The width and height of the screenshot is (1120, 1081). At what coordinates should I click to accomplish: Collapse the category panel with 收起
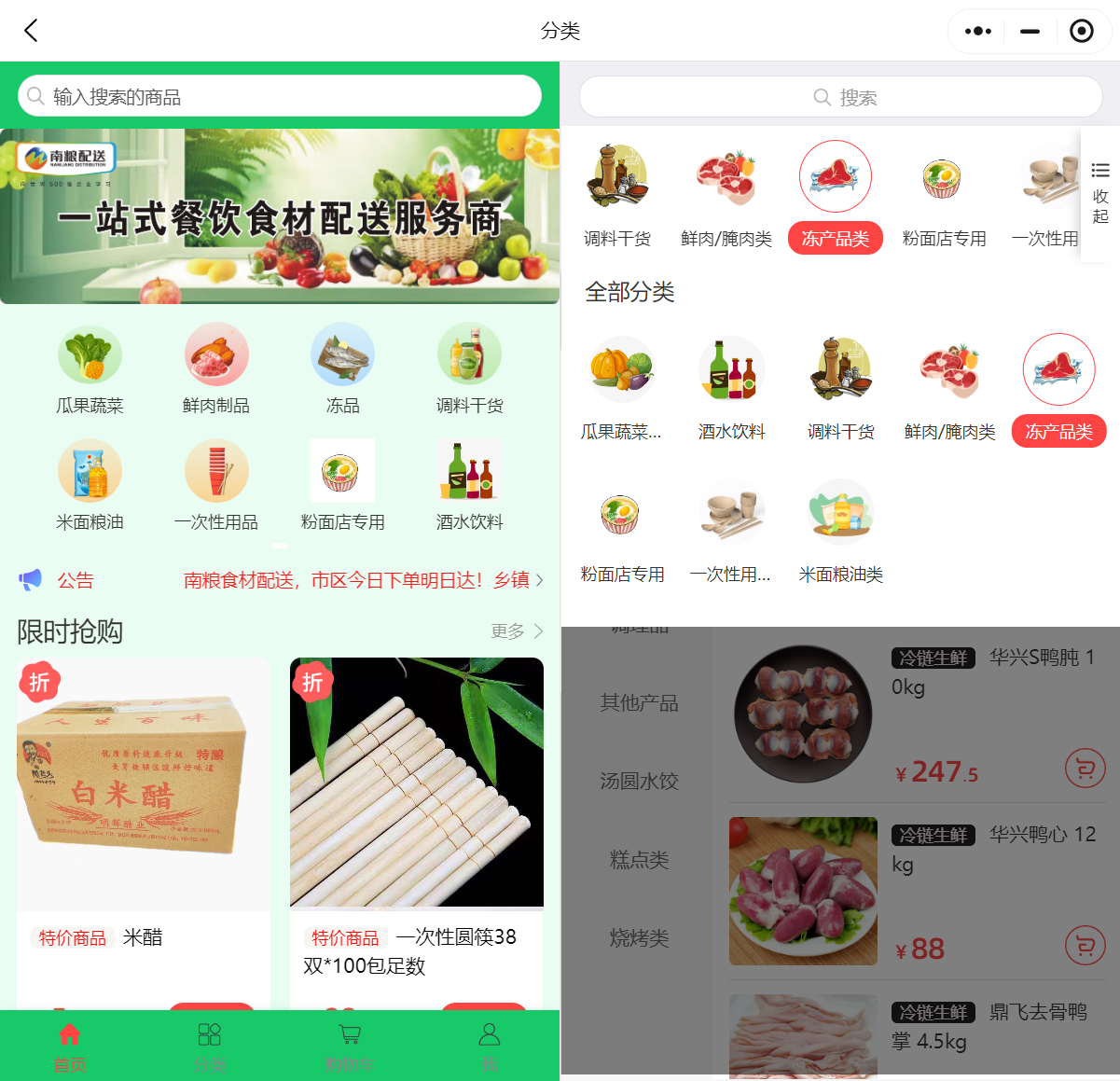click(x=1099, y=194)
